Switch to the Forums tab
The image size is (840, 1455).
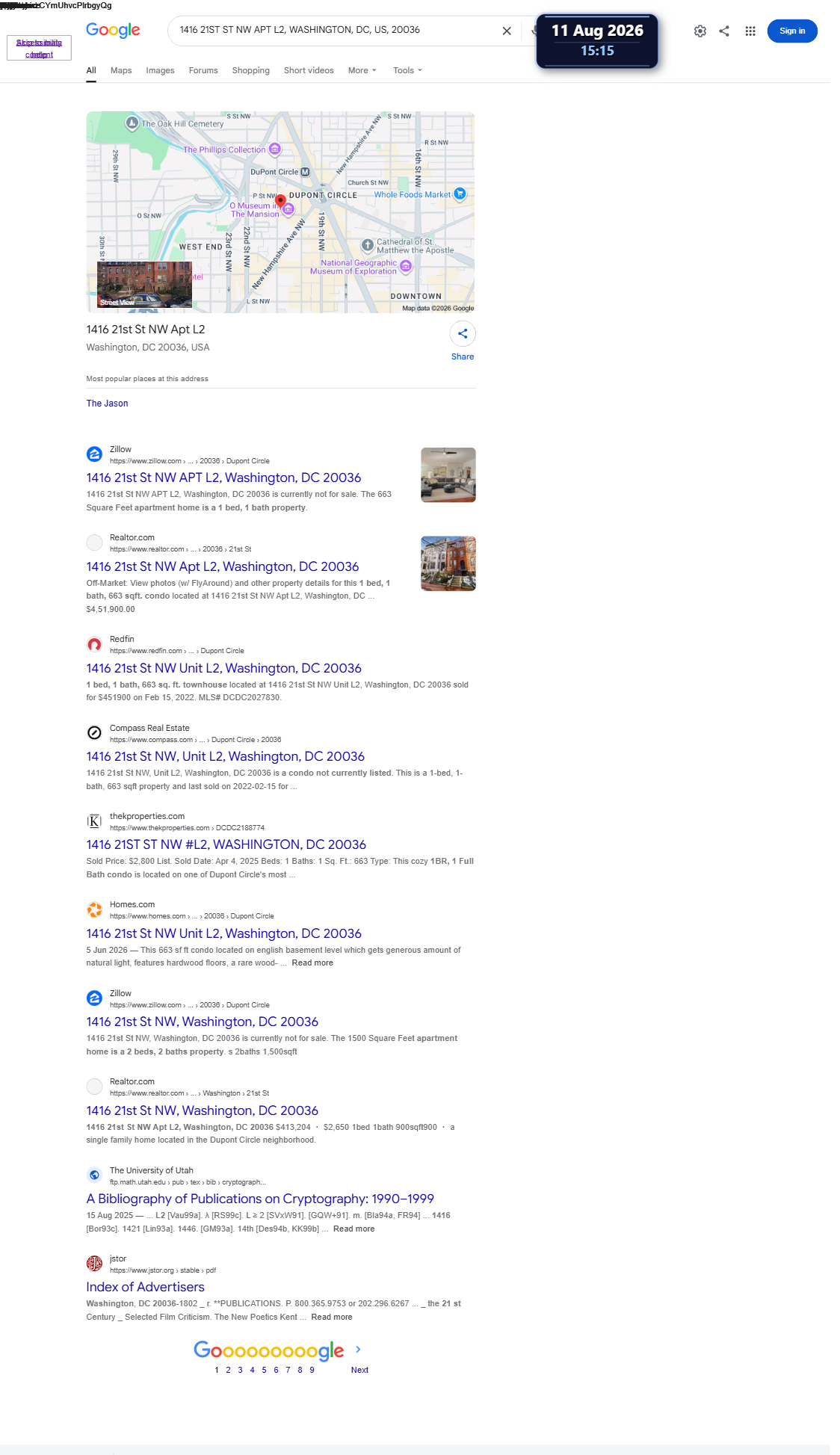point(203,70)
